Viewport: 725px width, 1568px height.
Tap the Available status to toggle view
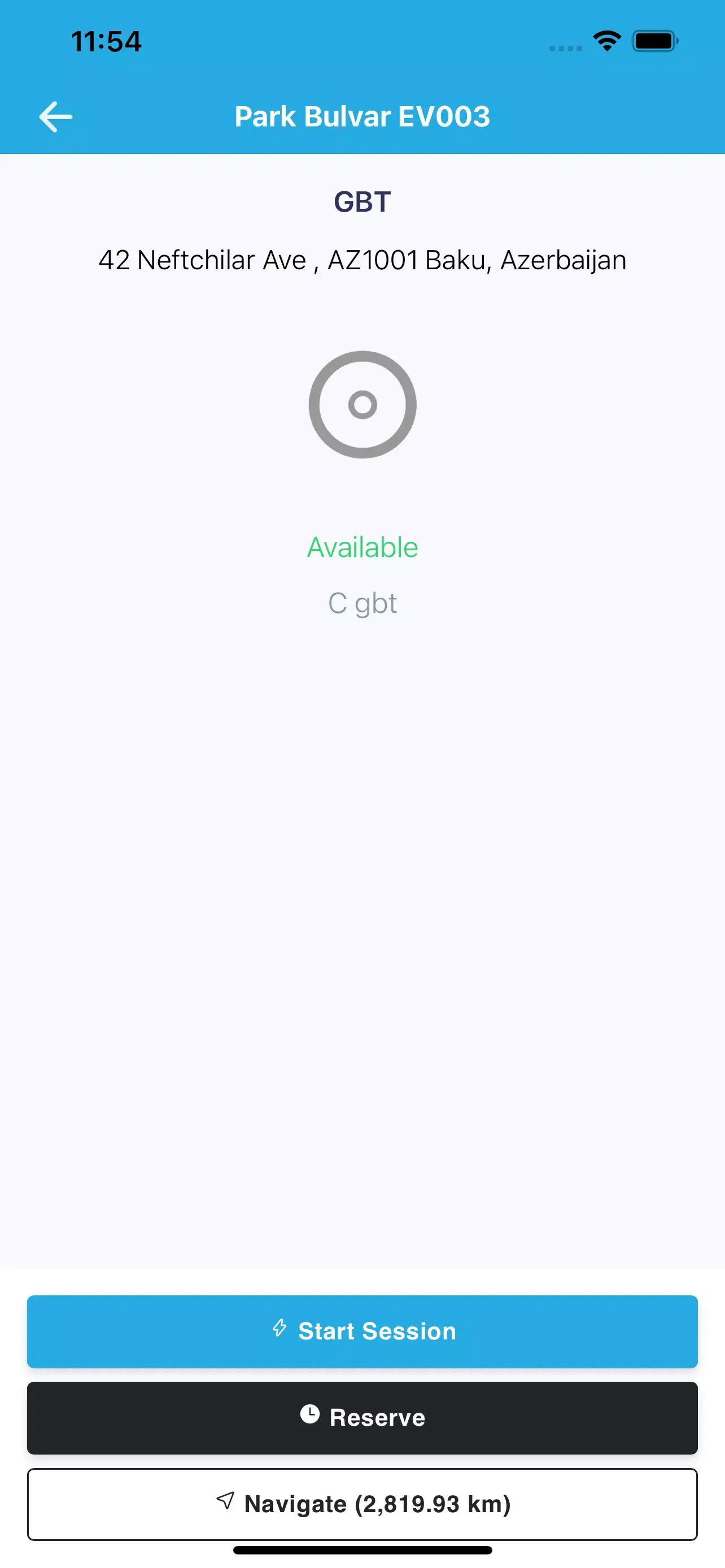363,546
